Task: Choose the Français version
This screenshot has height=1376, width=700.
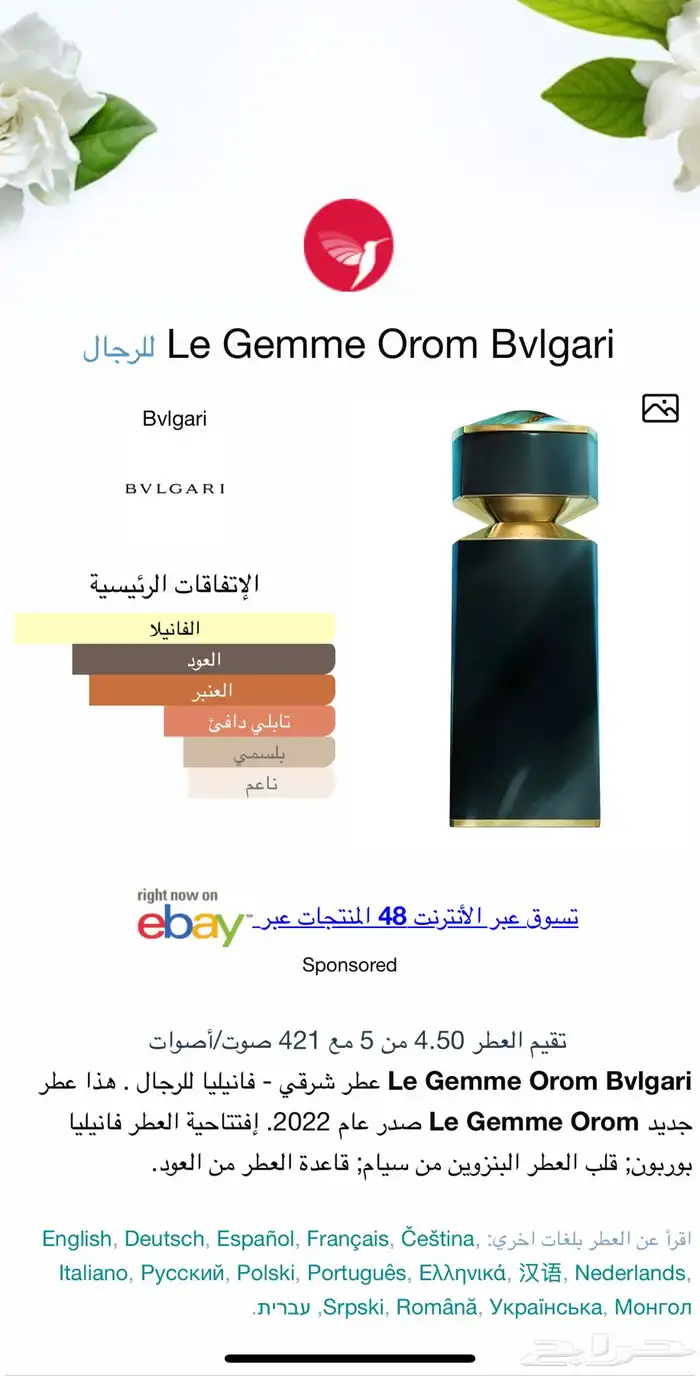Action: click(347, 1239)
